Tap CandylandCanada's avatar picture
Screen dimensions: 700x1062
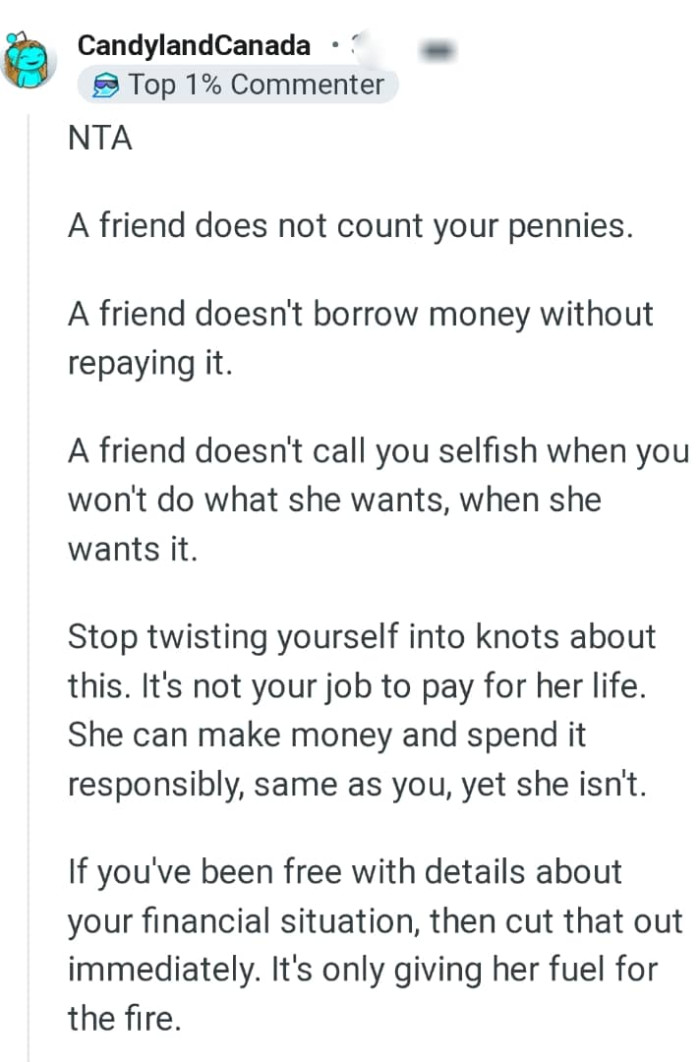click(x=28, y=62)
